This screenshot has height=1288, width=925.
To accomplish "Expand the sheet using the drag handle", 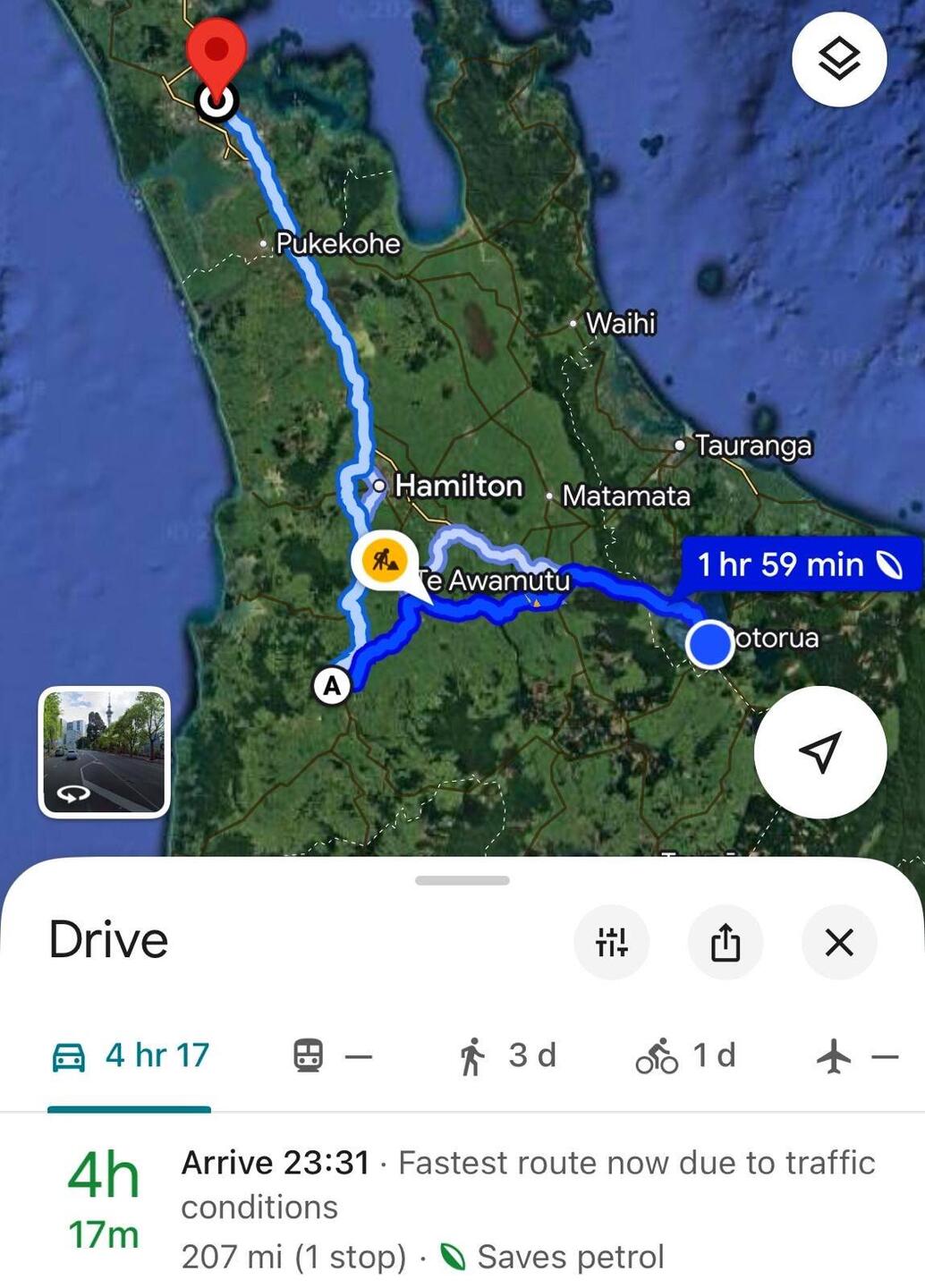I will tap(462, 880).
